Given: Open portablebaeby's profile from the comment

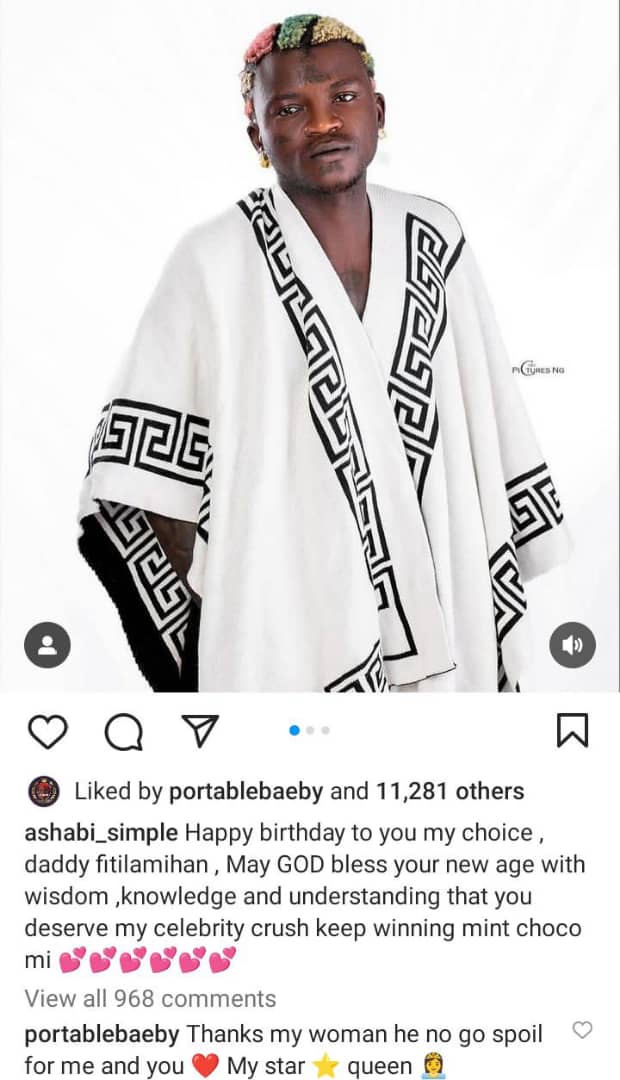Looking at the screenshot, I should pos(101,1035).
